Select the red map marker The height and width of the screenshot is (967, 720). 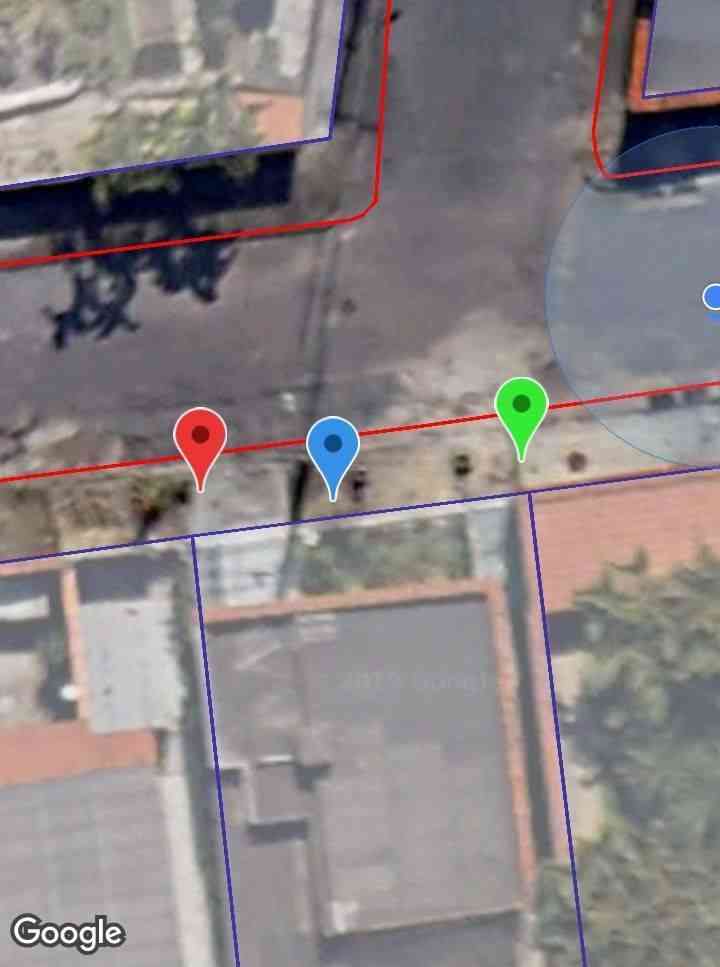[x=200, y=440]
